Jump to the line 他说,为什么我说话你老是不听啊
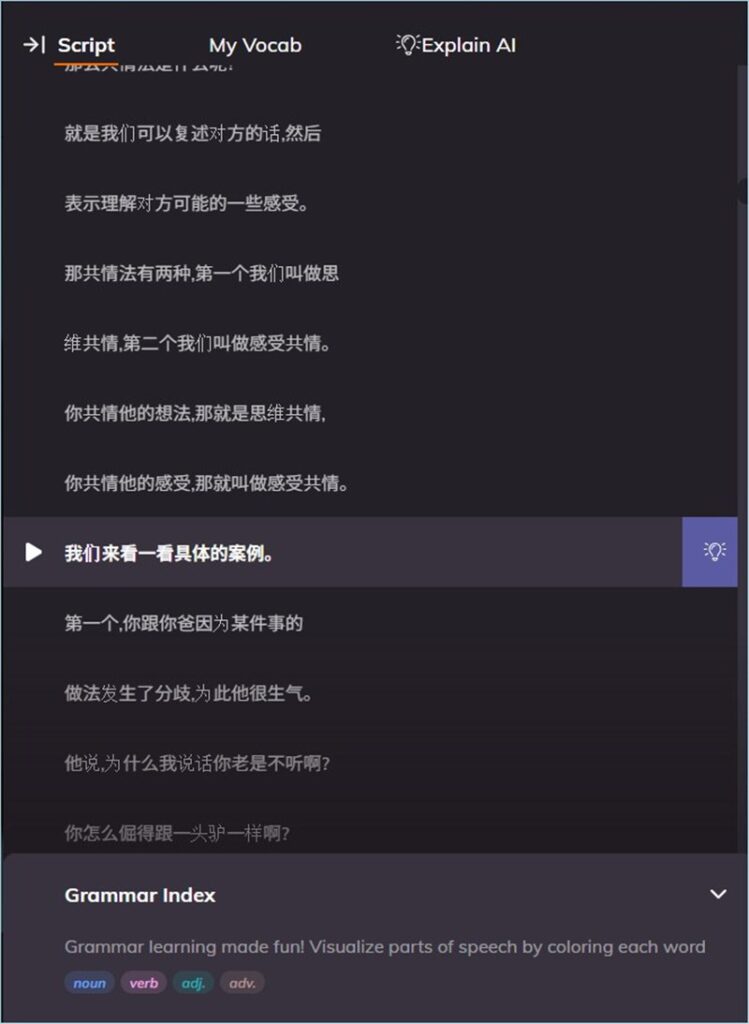Screen dimensions: 749x1024 (197, 763)
